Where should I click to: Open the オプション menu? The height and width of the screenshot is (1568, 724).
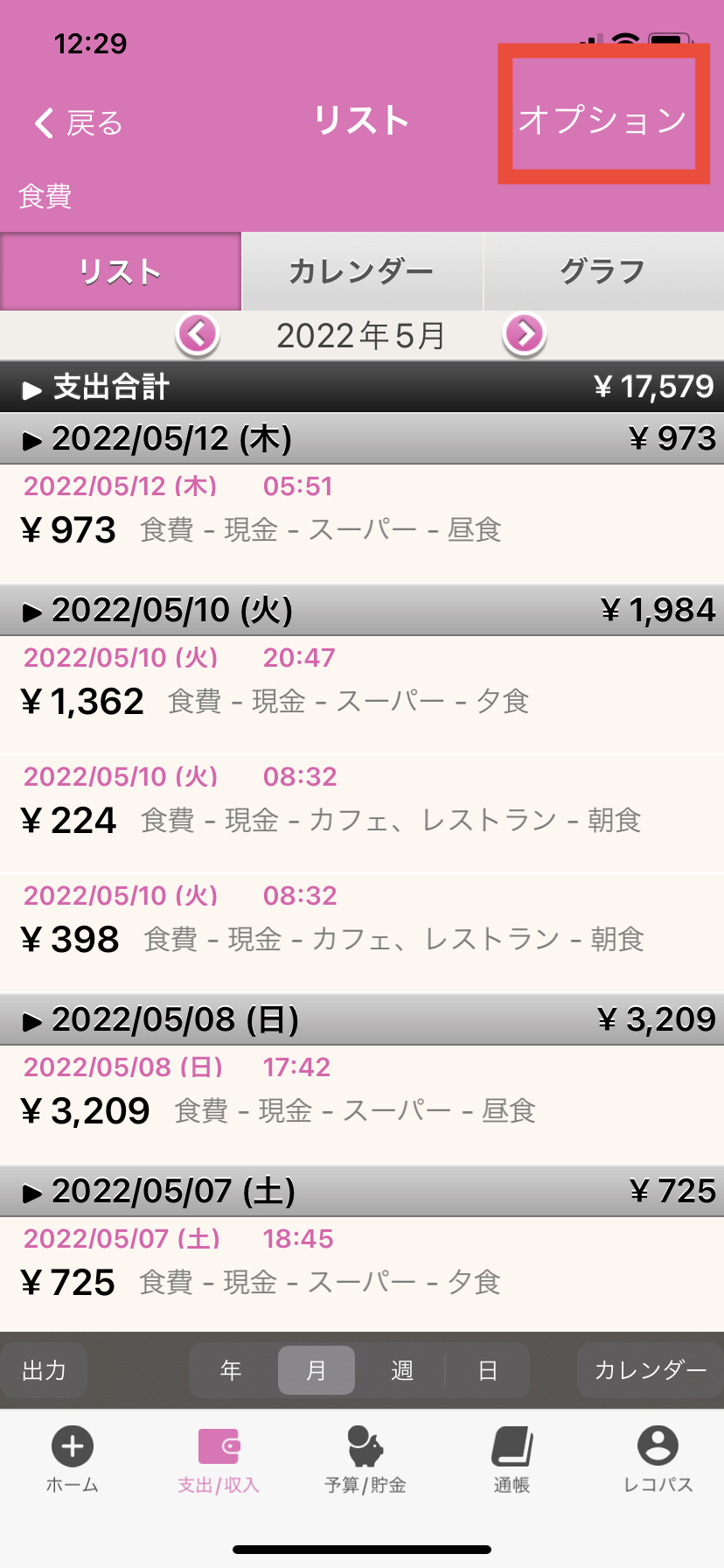pyautogui.click(x=602, y=120)
